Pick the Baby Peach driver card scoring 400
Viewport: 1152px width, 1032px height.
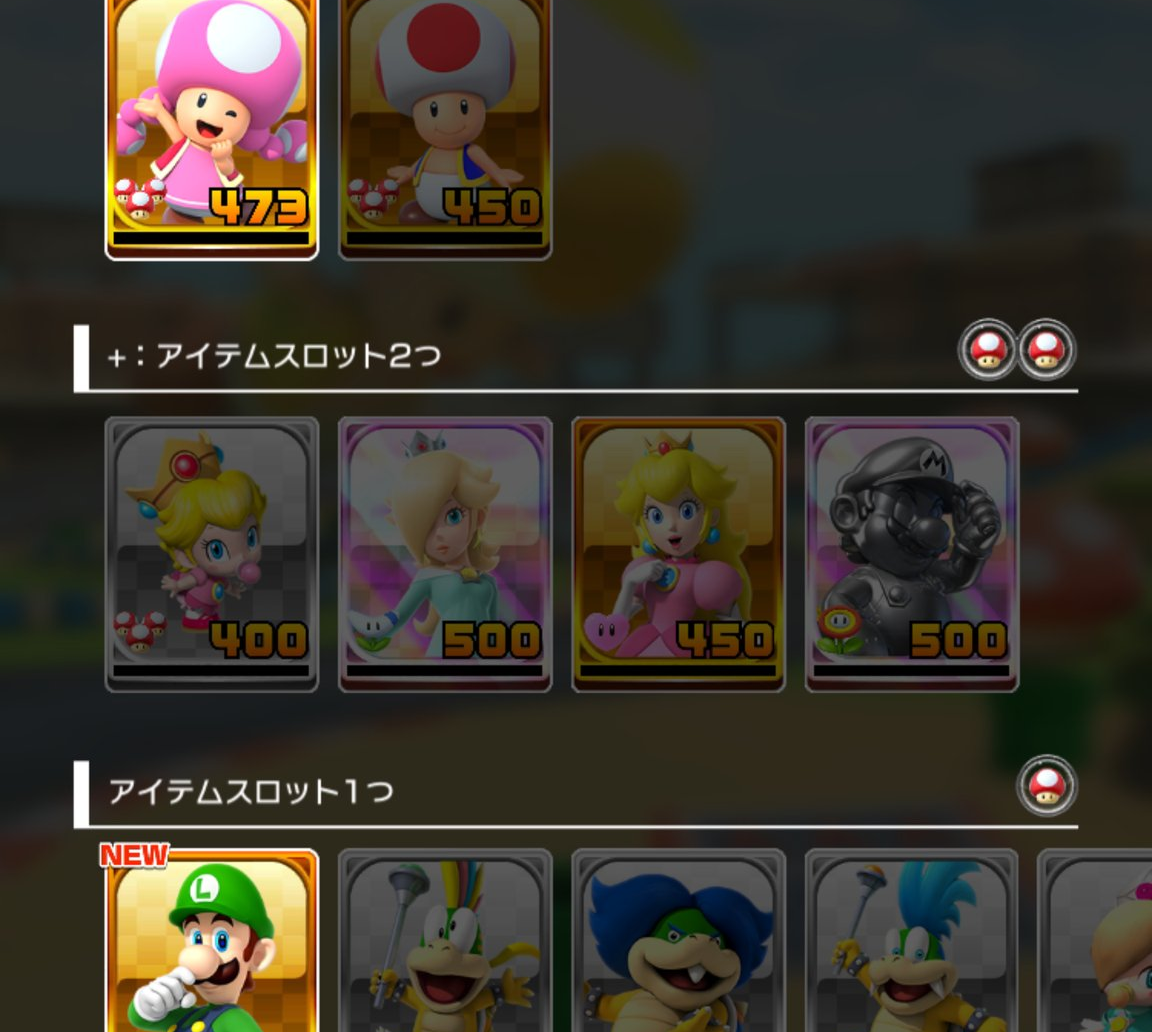pyautogui.click(x=212, y=553)
